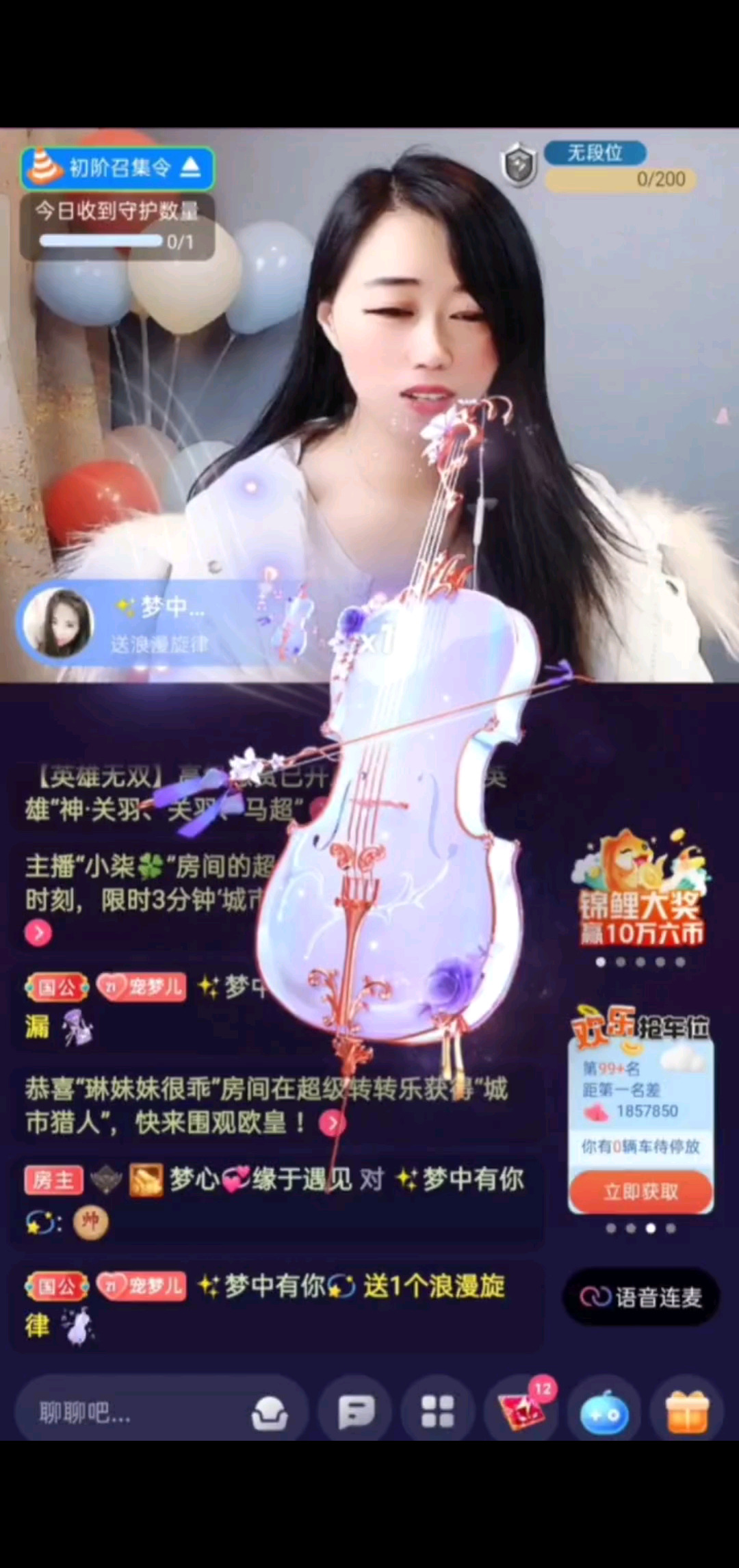The image size is (739, 1568).
Task: Open the blue game controller icon
Action: pos(604,1413)
